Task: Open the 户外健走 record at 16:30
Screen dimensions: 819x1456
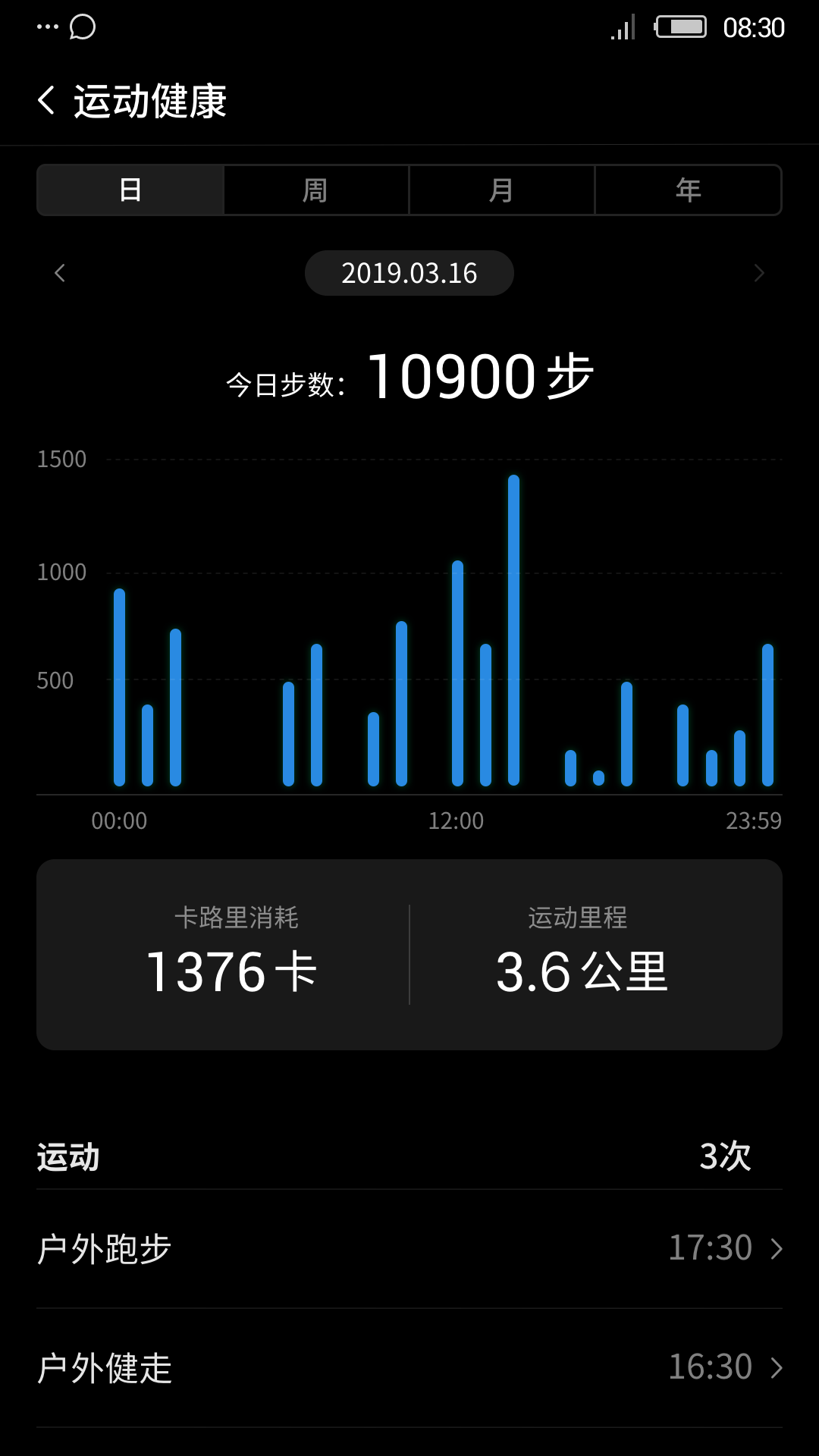Action: [x=409, y=1368]
